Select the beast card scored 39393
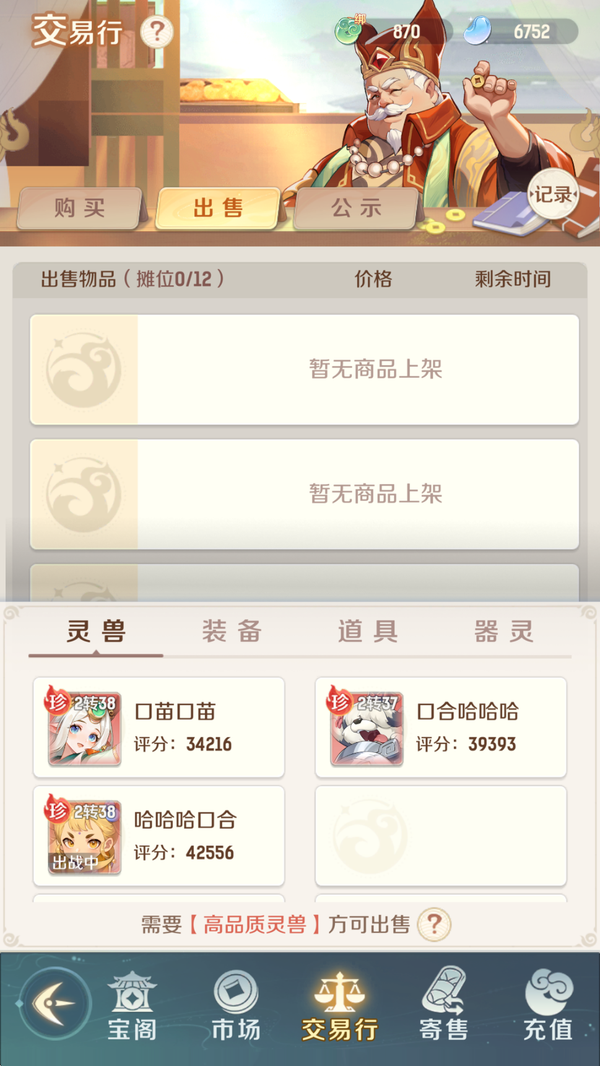The width and height of the screenshot is (600, 1066). (x=441, y=727)
